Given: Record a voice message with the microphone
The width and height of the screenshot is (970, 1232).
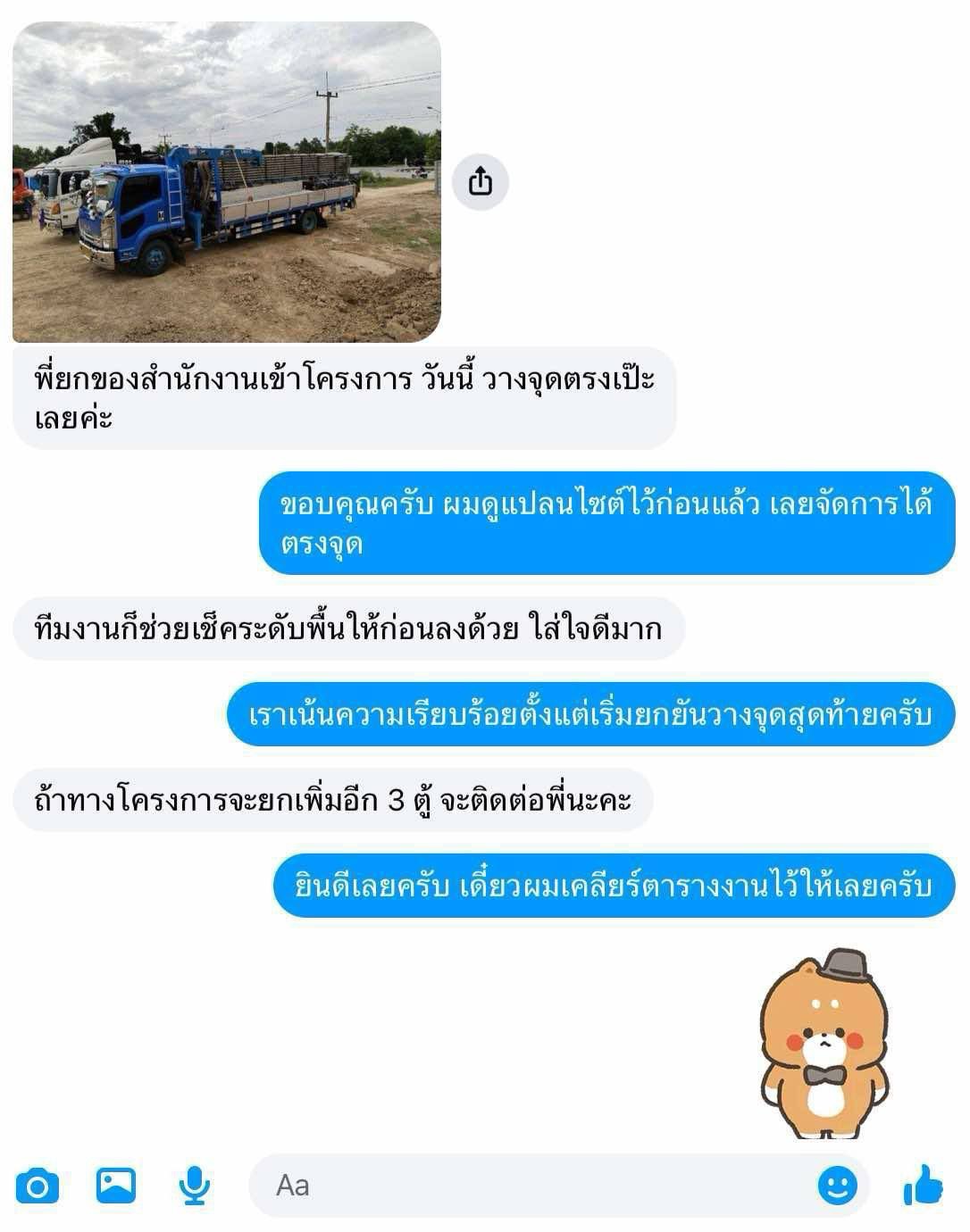Looking at the screenshot, I should pyautogui.click(x=194, y=1186).
